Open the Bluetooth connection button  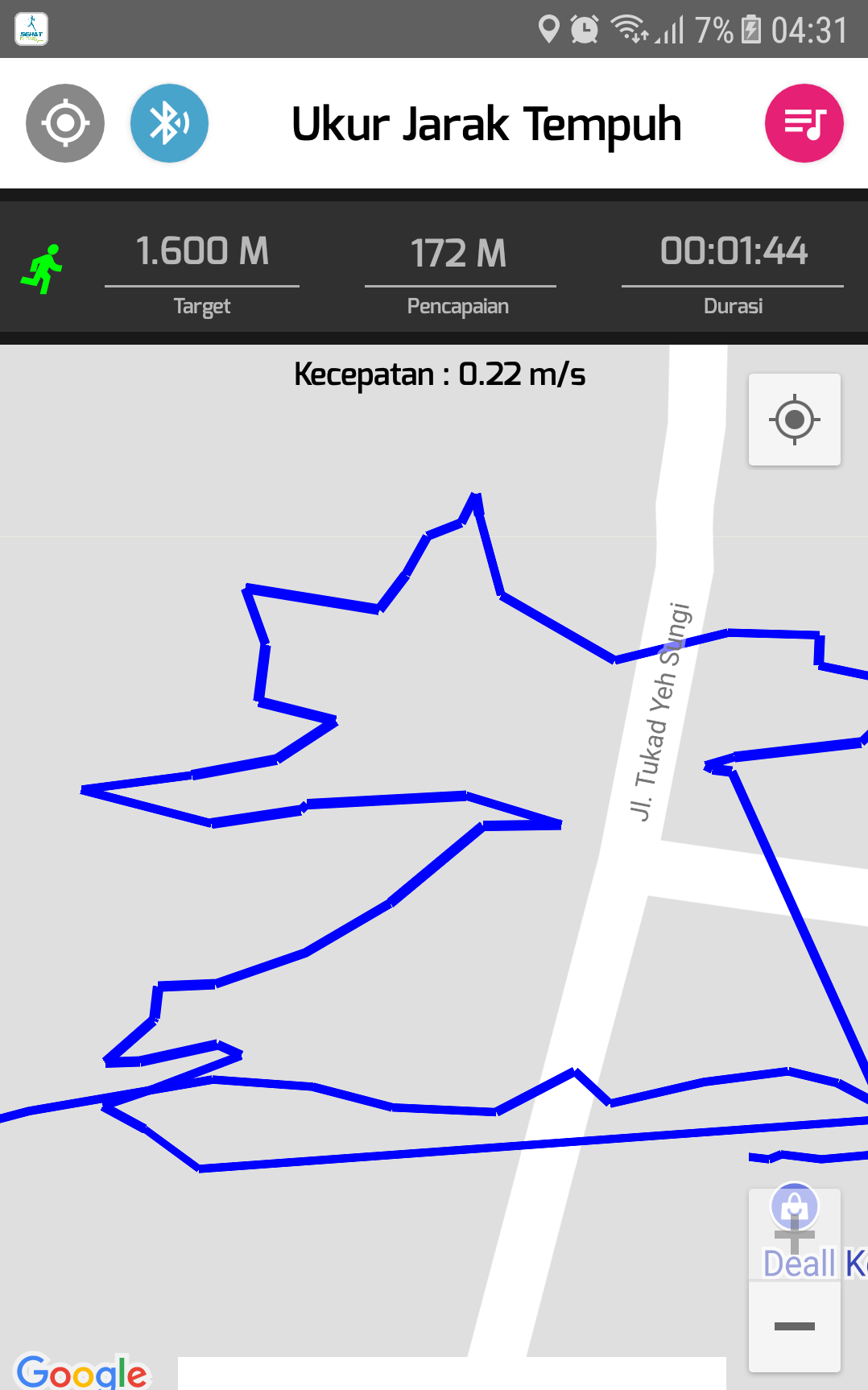coord(169,123)
